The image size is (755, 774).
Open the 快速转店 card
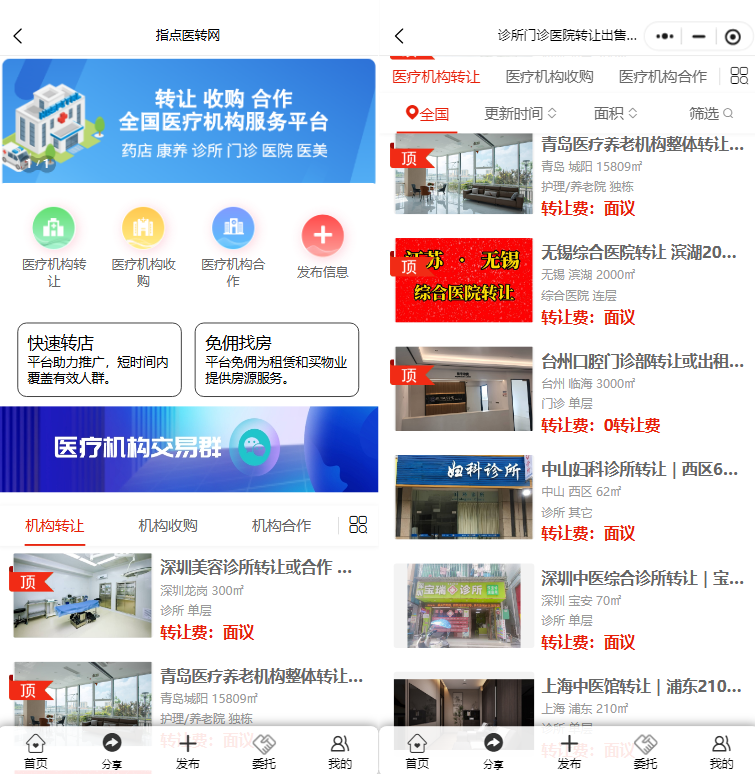tap(99, 359)
